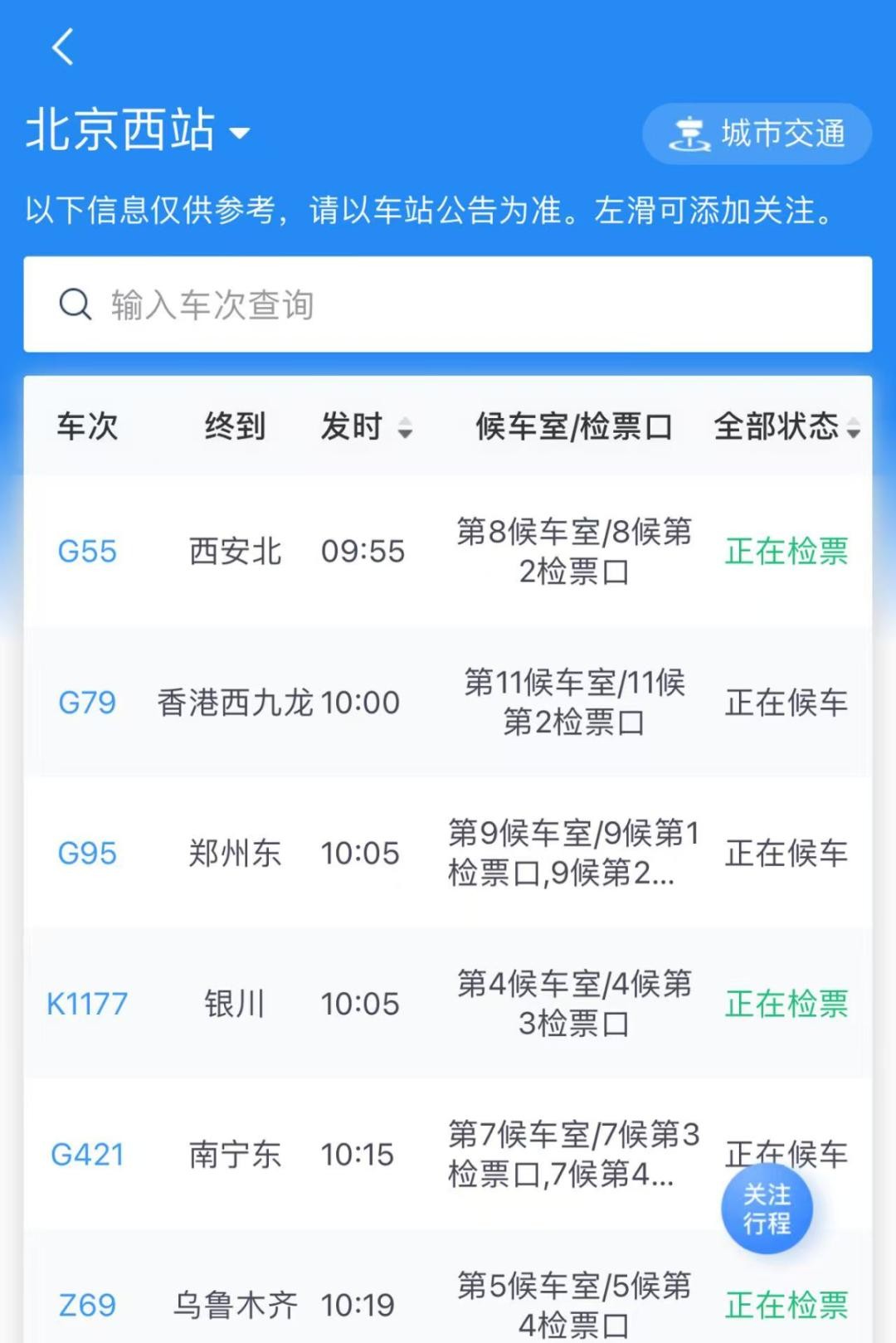
Task: Tap the 关注行程 floating button
Action: coord(767,1209)
